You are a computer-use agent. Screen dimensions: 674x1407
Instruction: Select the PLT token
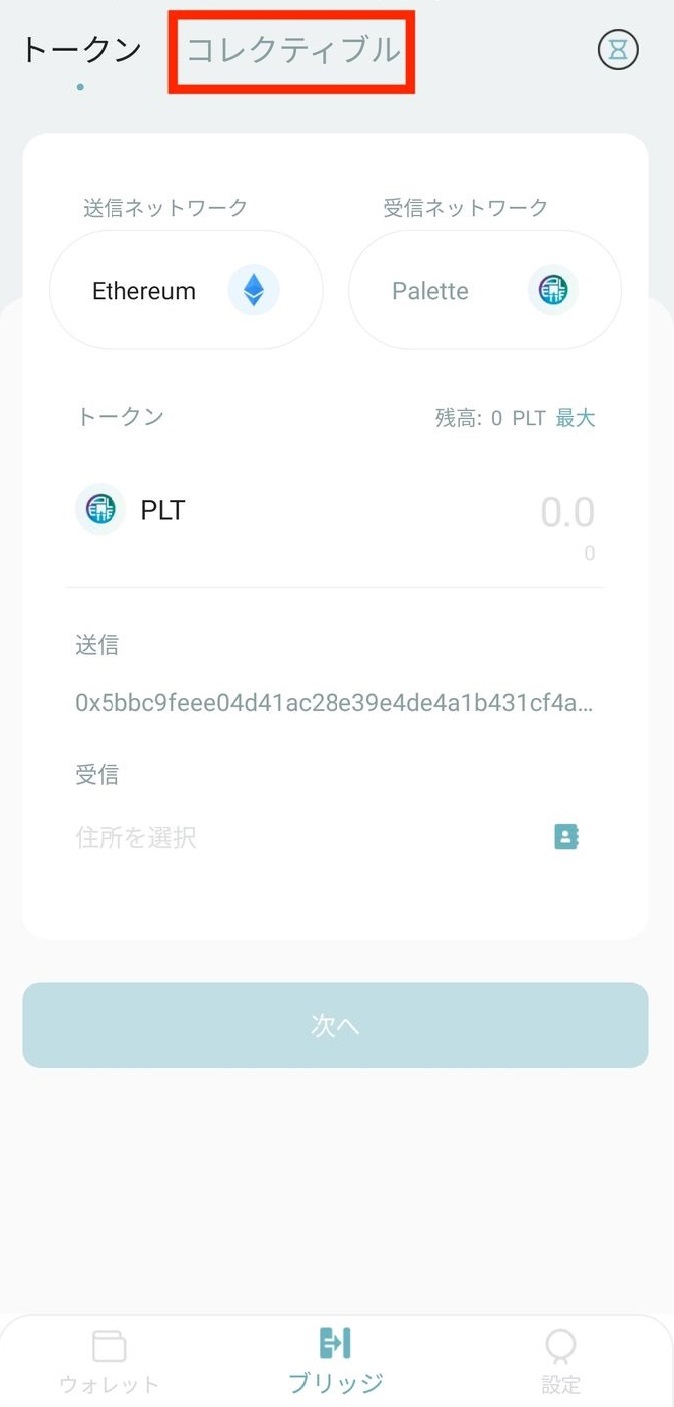click(132, 510)
